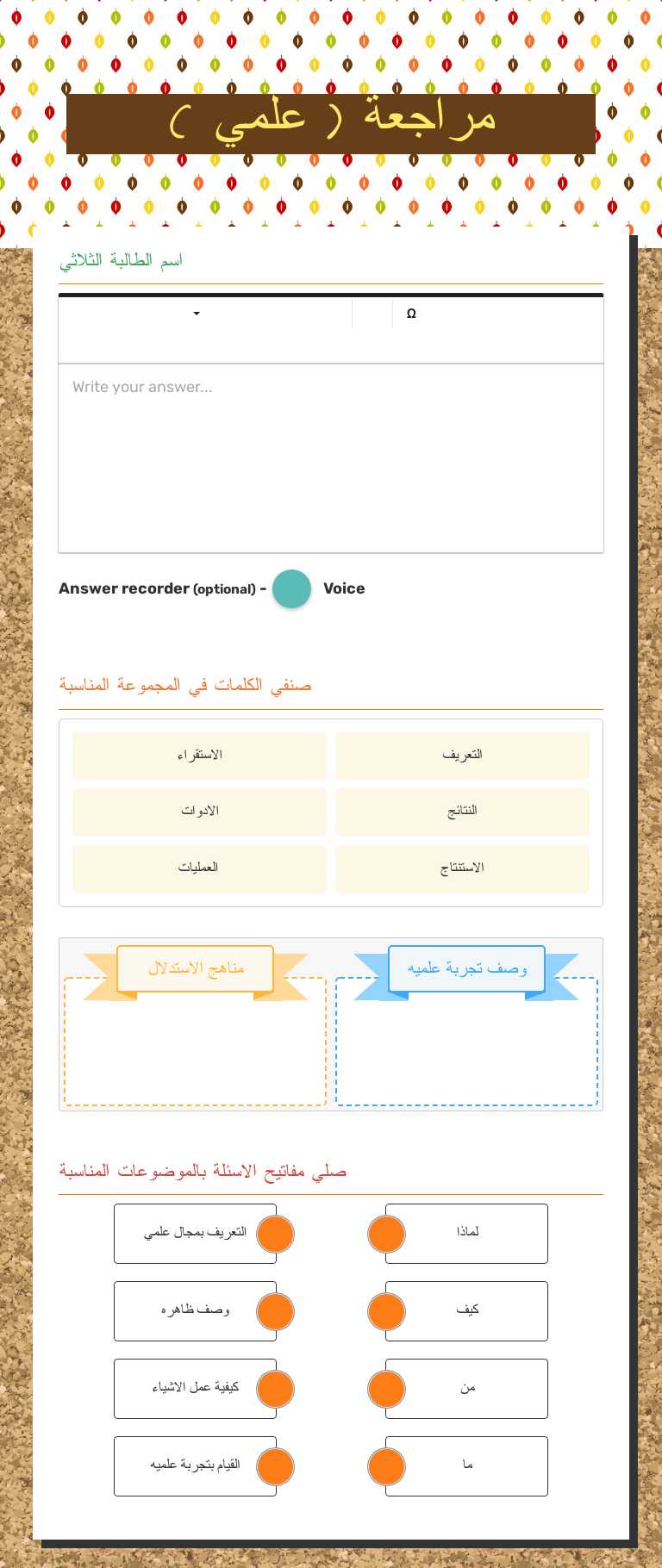Start the Voice answer recorder
The image size is (662, 1568).
(291, 588)
